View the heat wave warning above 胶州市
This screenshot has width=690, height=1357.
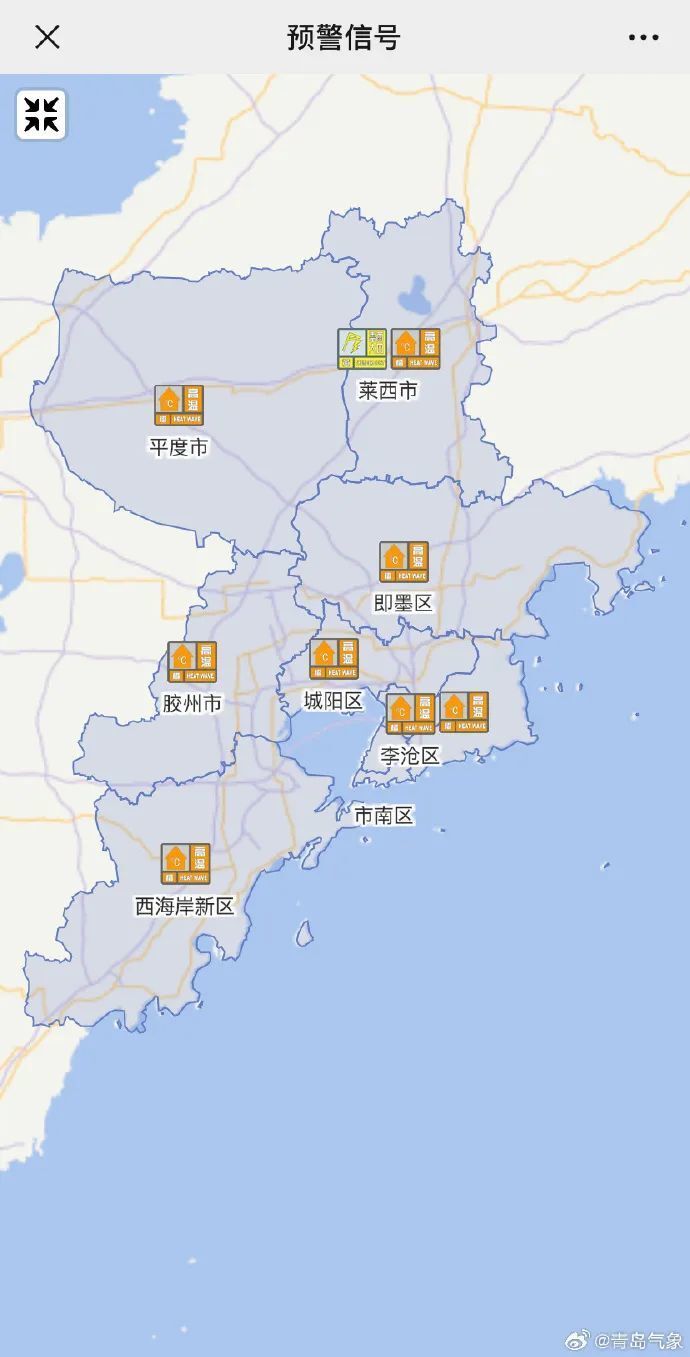tap(192, 662)
